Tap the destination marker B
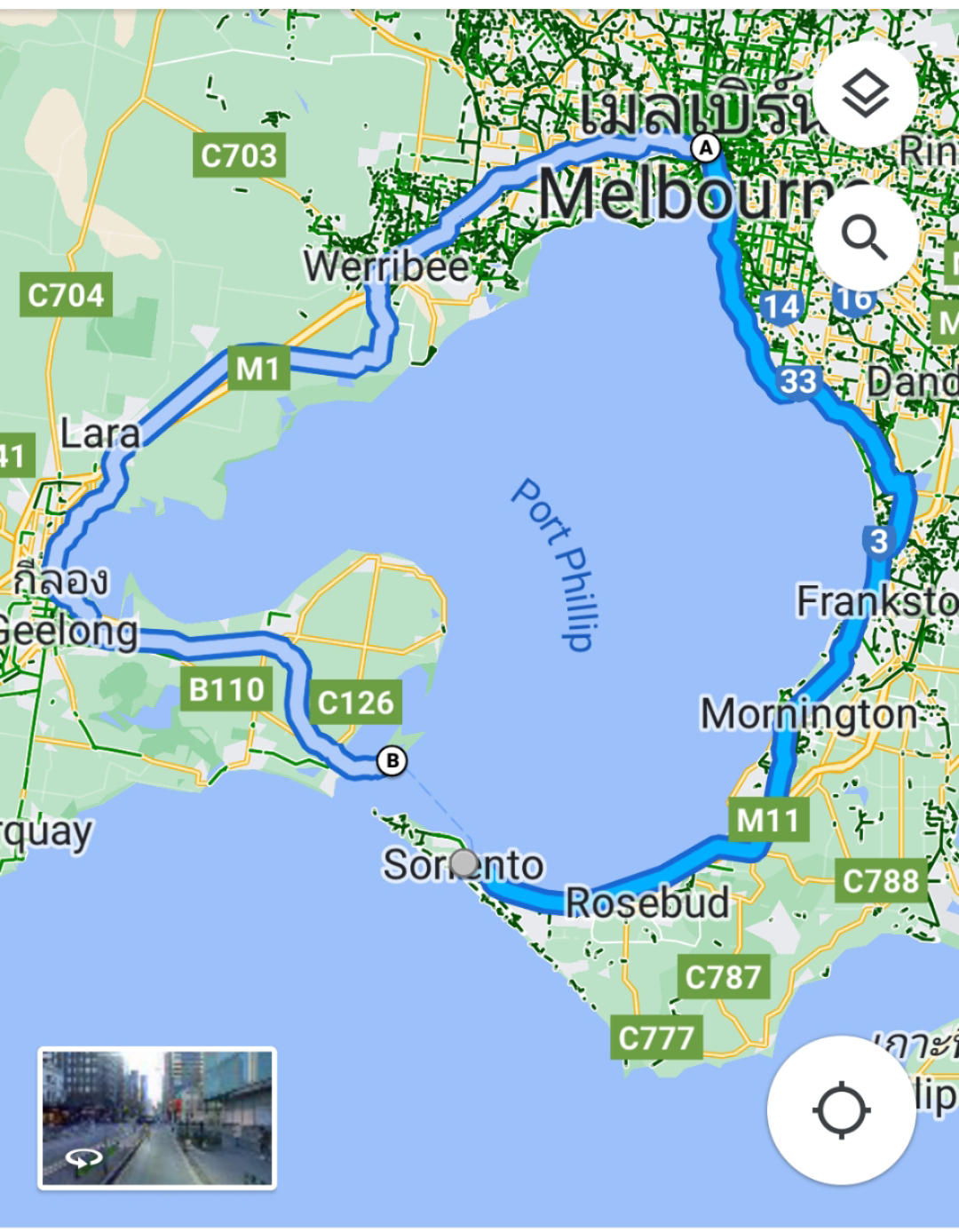Screen dimensions: 959x1232 [392, 760]
